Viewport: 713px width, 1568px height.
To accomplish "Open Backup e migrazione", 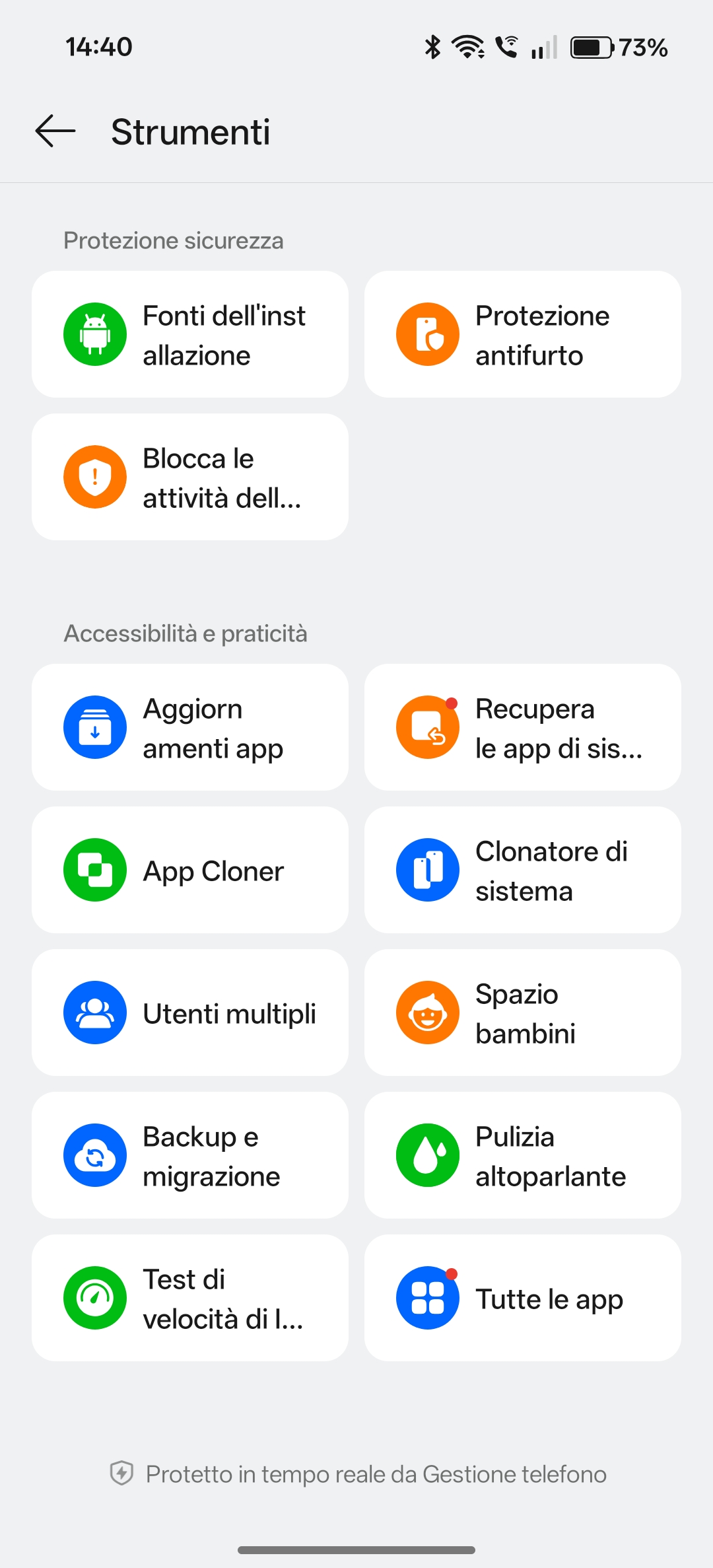I will click(190, 1156).
